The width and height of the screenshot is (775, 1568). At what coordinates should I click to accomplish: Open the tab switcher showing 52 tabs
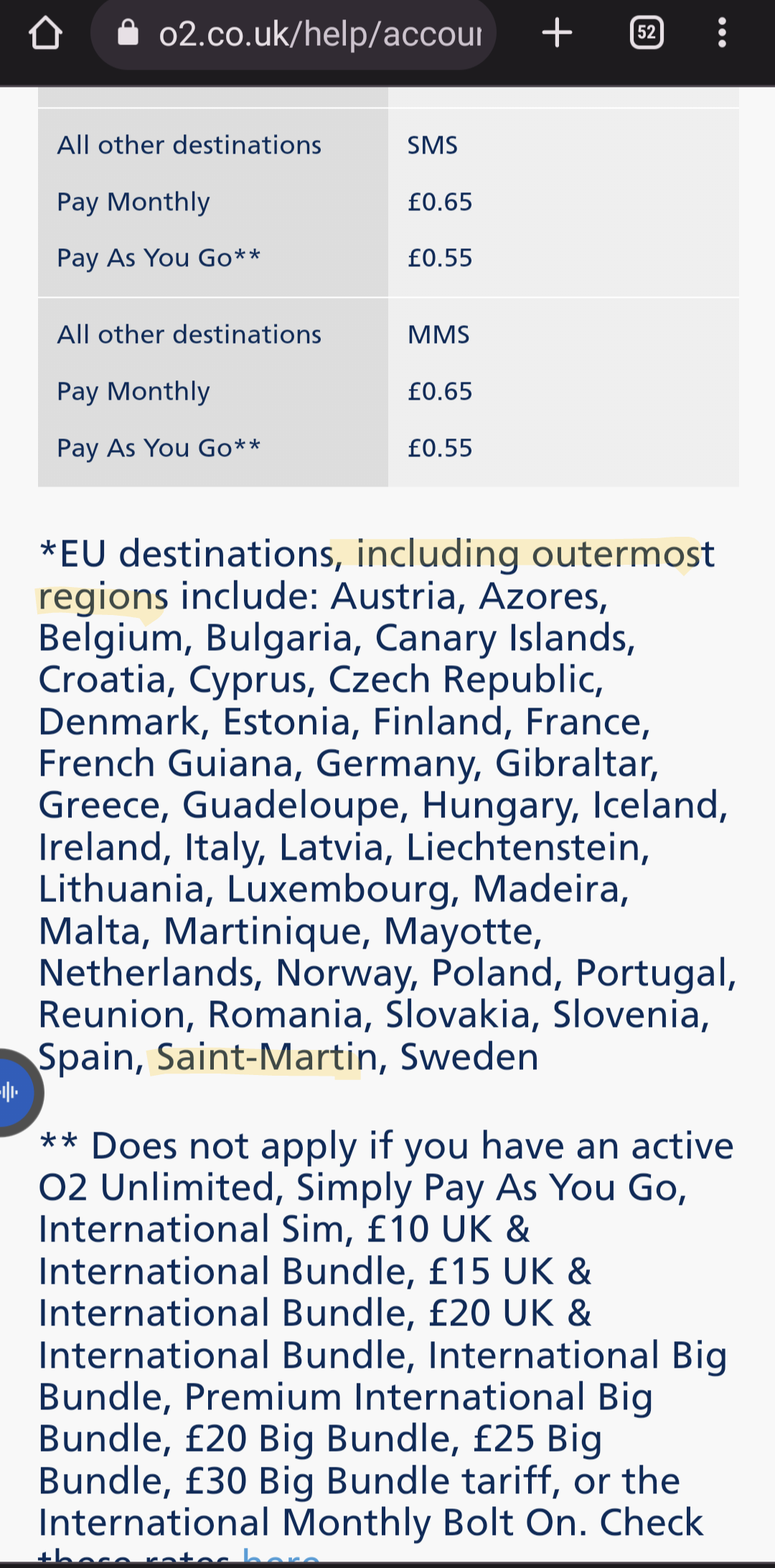click(x=646, y=33)
